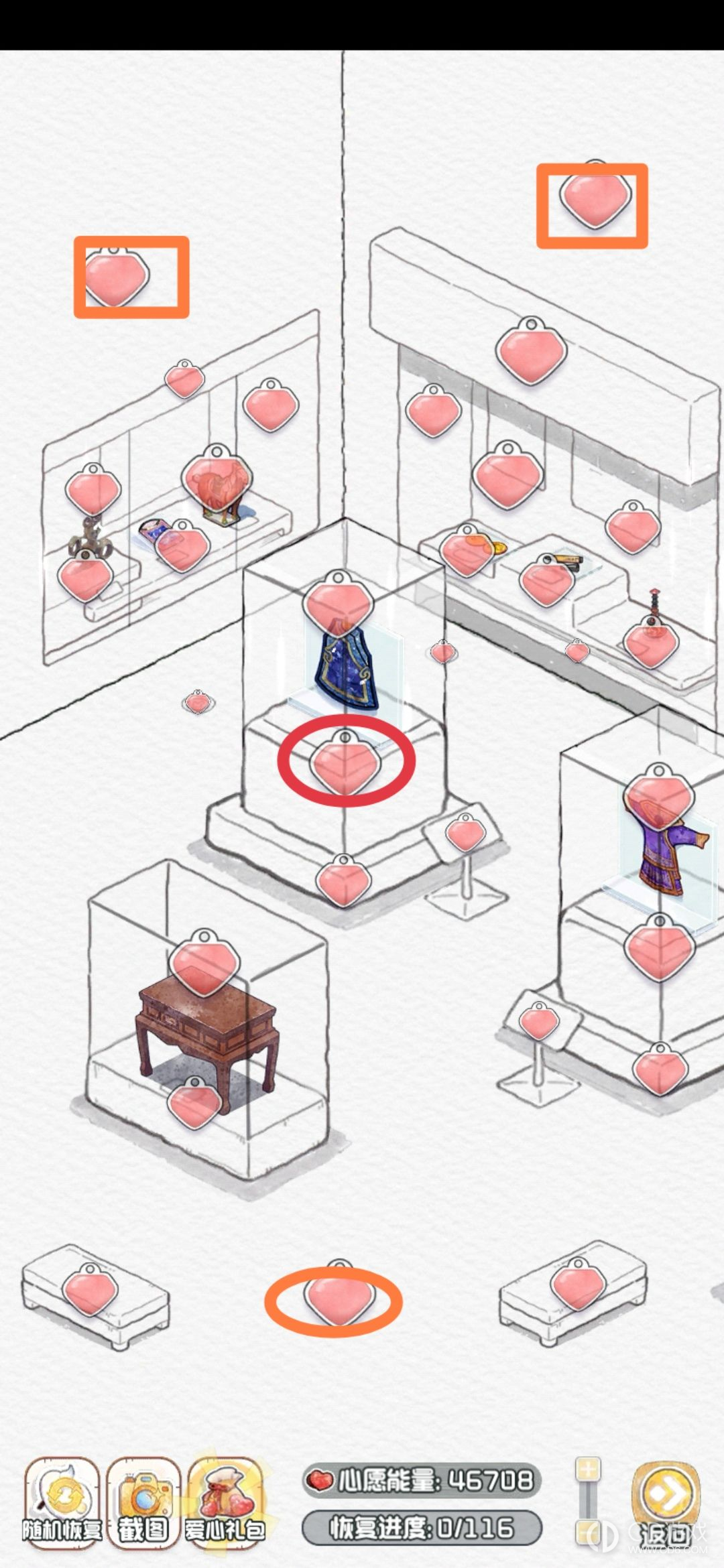Take a screenshot with 截图 button
The width and height of the screenshot is (724, 1568).
click(143, 1492)
